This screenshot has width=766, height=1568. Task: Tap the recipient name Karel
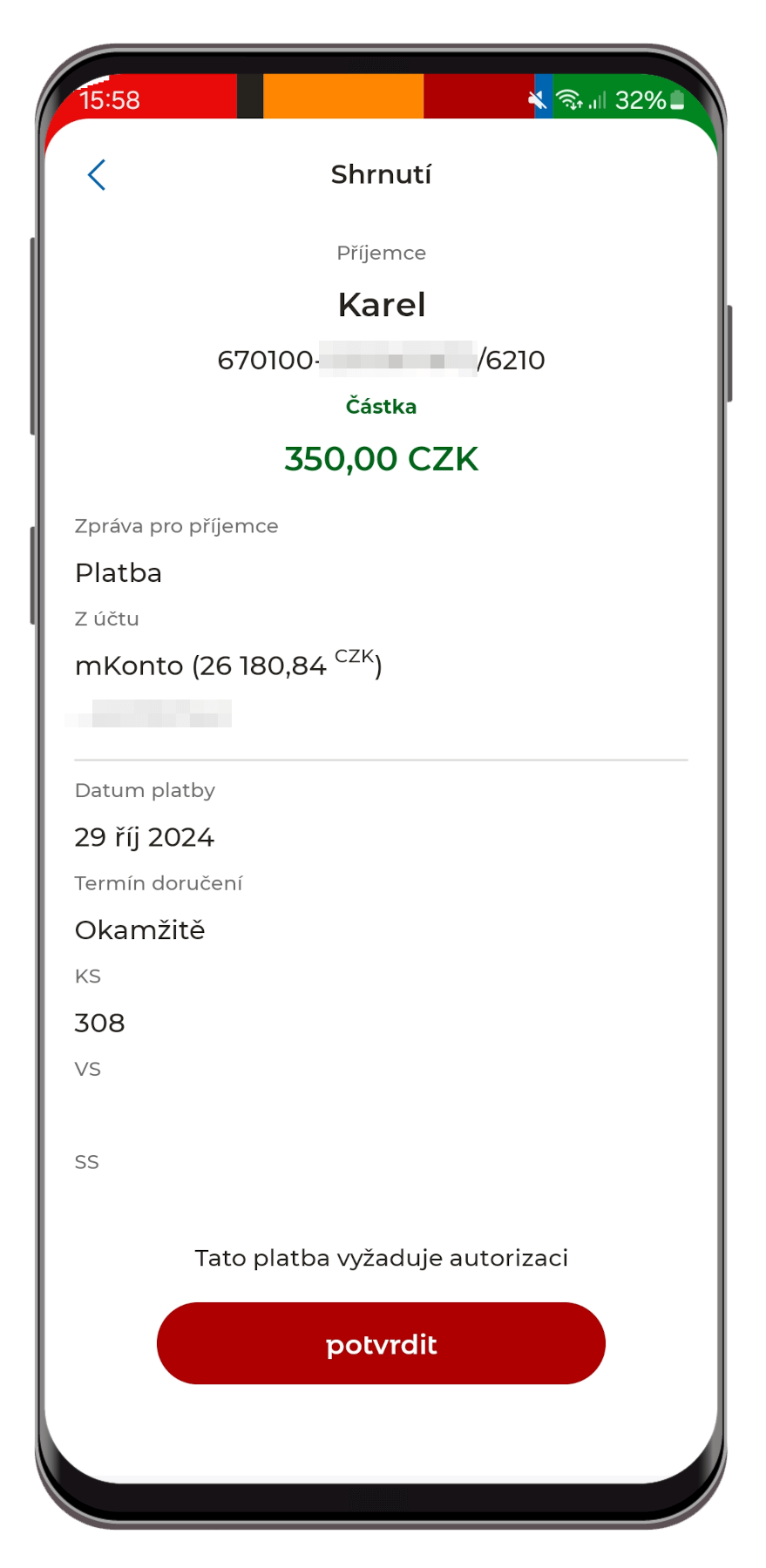[381, 304]
